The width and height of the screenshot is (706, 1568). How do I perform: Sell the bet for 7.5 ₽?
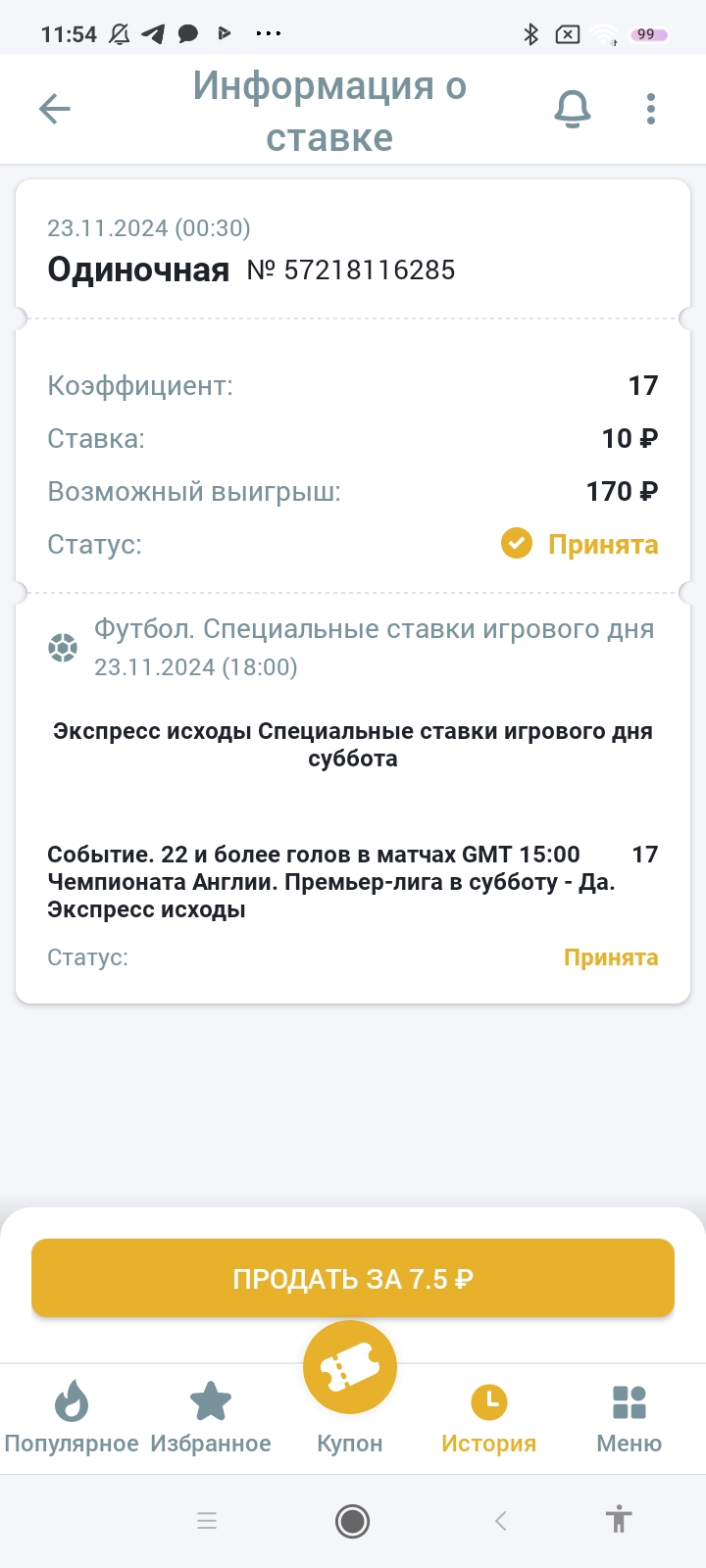coord(353,1278)
